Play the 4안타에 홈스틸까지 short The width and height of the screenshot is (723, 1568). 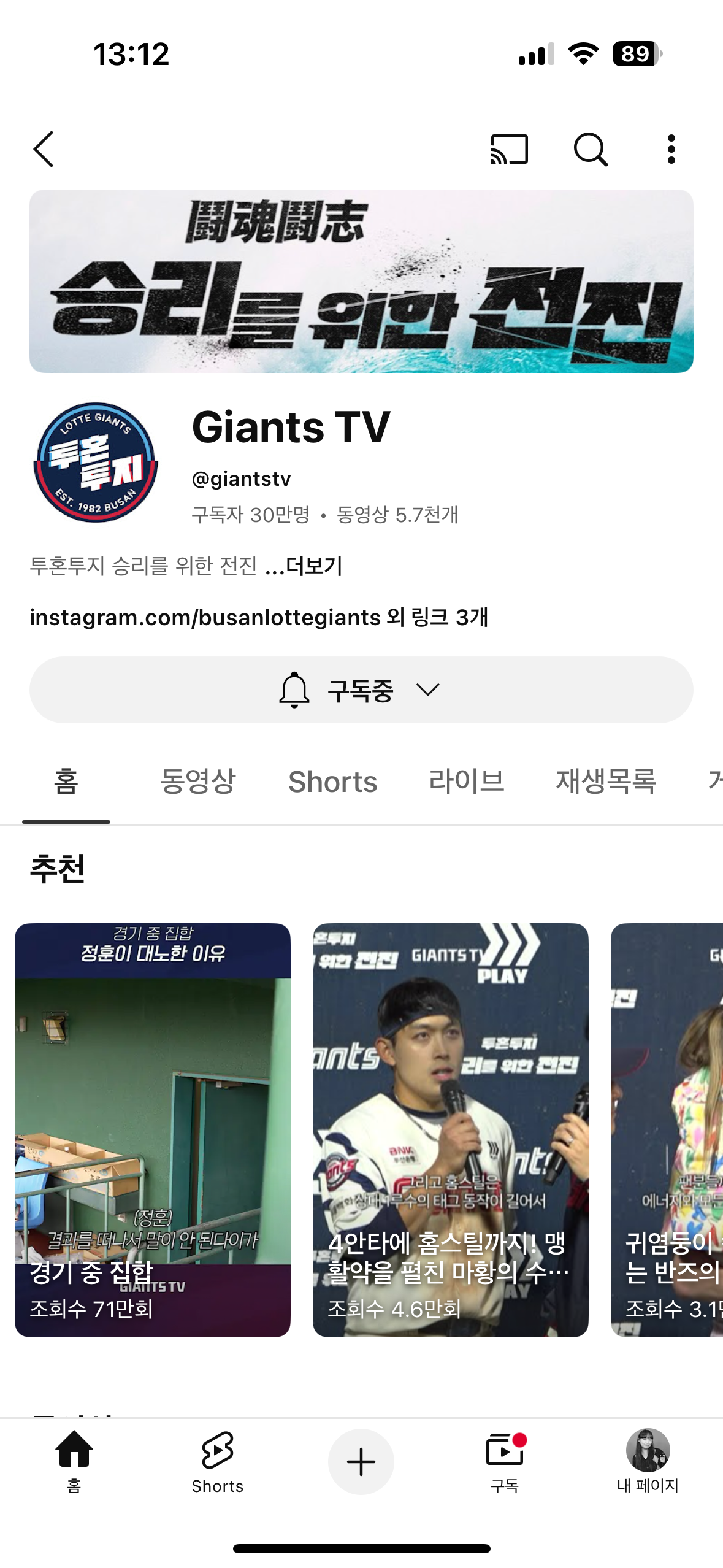[450, 1129]
